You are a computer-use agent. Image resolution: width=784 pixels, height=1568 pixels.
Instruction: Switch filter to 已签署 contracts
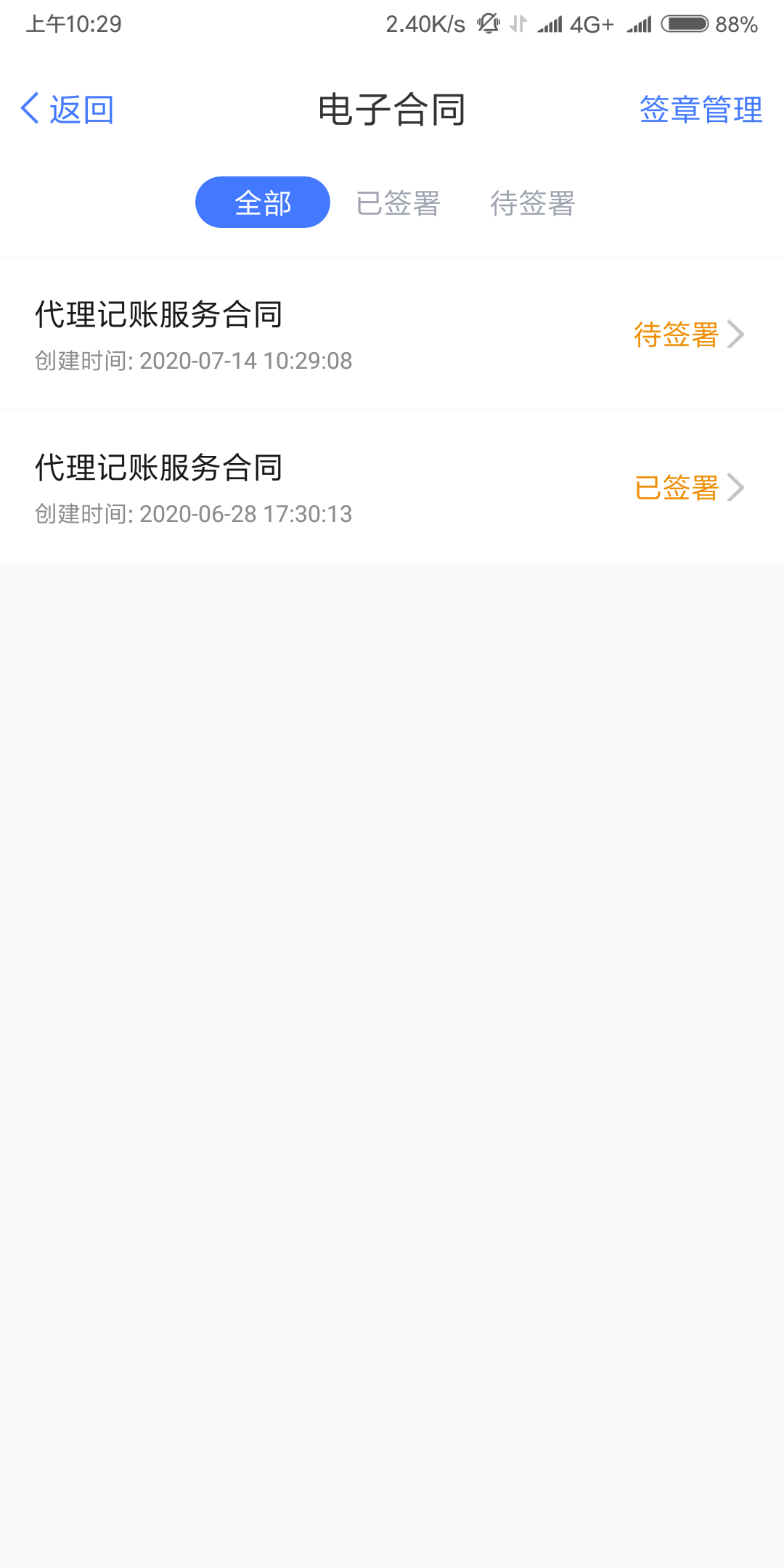399,202
